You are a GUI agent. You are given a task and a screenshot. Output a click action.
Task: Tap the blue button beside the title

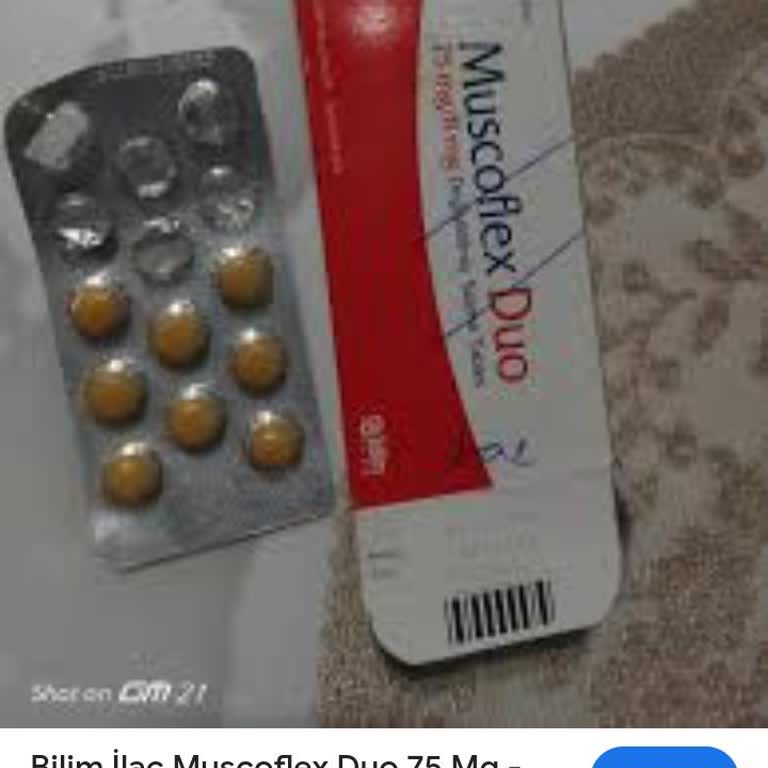664,757
